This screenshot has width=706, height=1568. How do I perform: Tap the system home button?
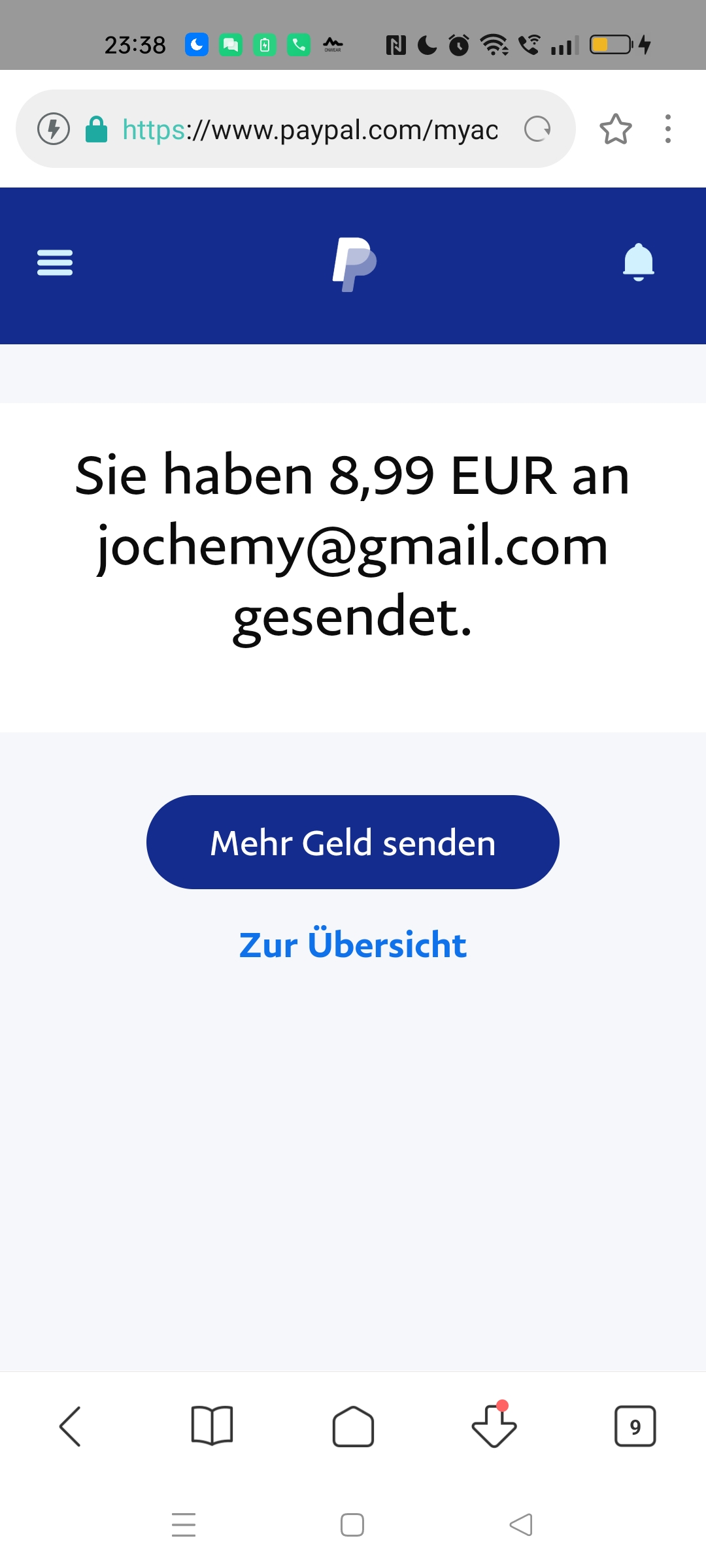click(352, 1524)
